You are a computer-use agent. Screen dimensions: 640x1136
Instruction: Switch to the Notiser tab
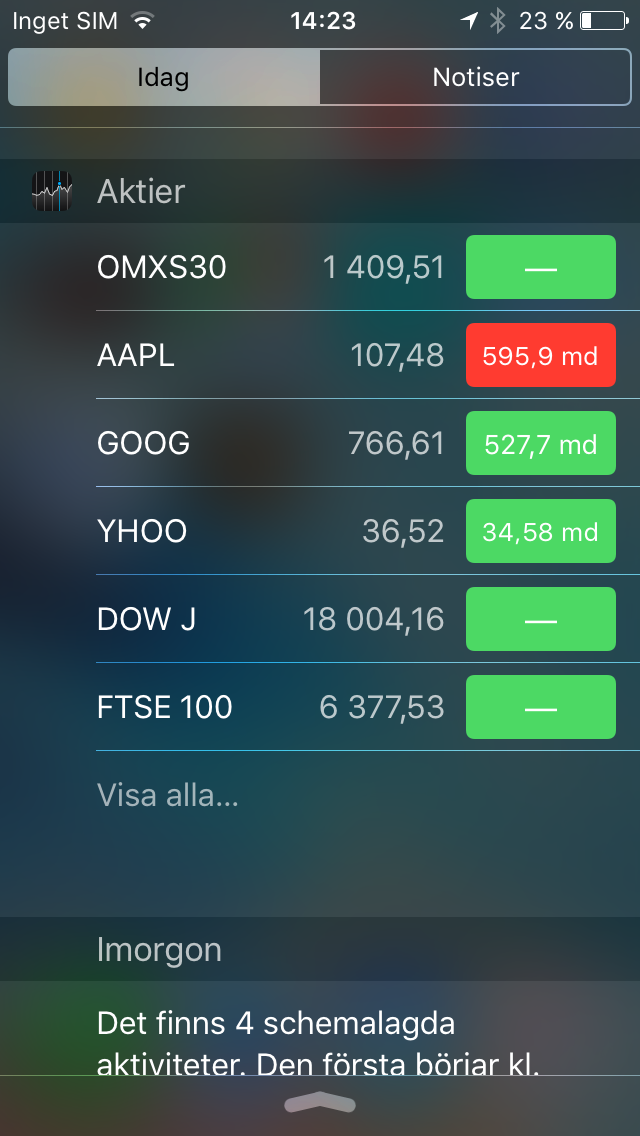(x=476, y=77)
